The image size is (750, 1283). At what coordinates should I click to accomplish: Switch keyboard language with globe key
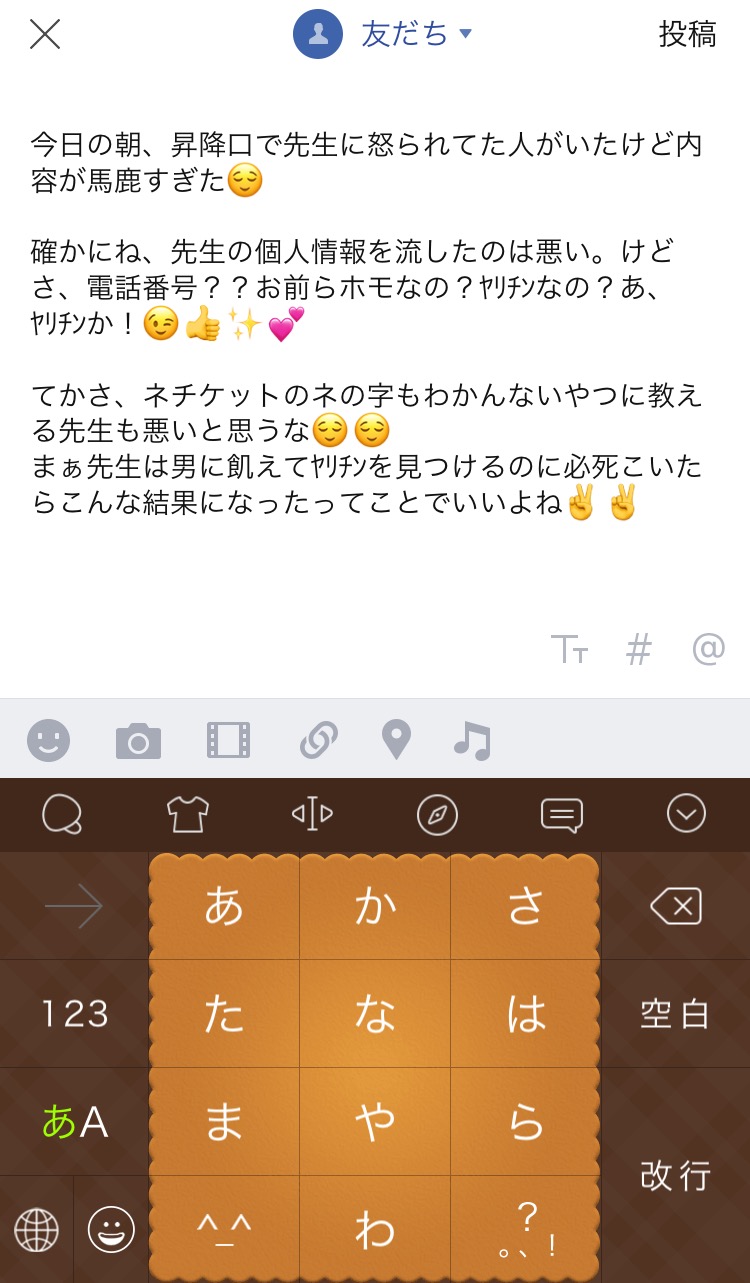pos(37,1230)
